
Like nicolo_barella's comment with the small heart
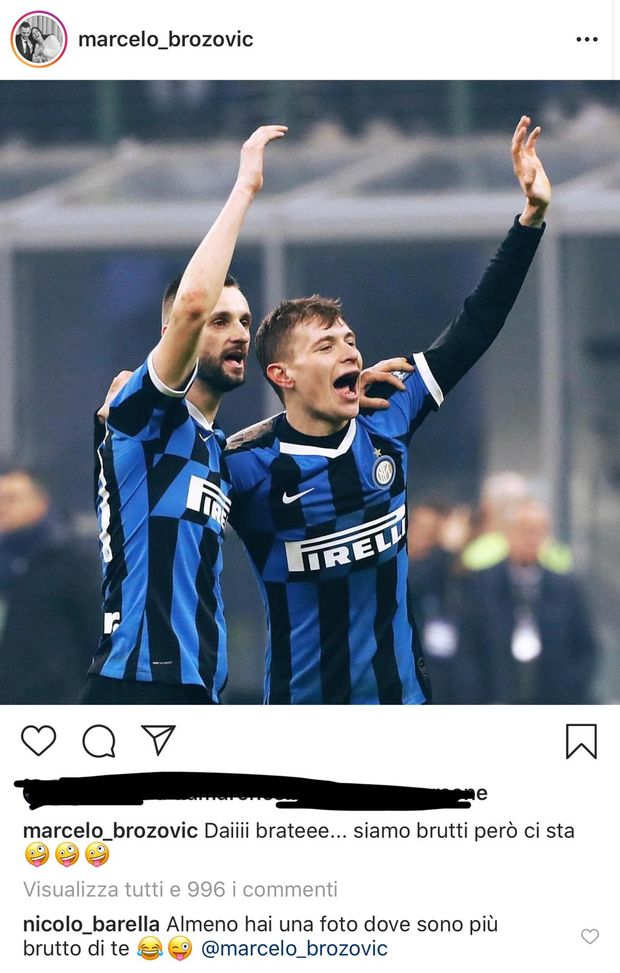[x=590, y=936]
